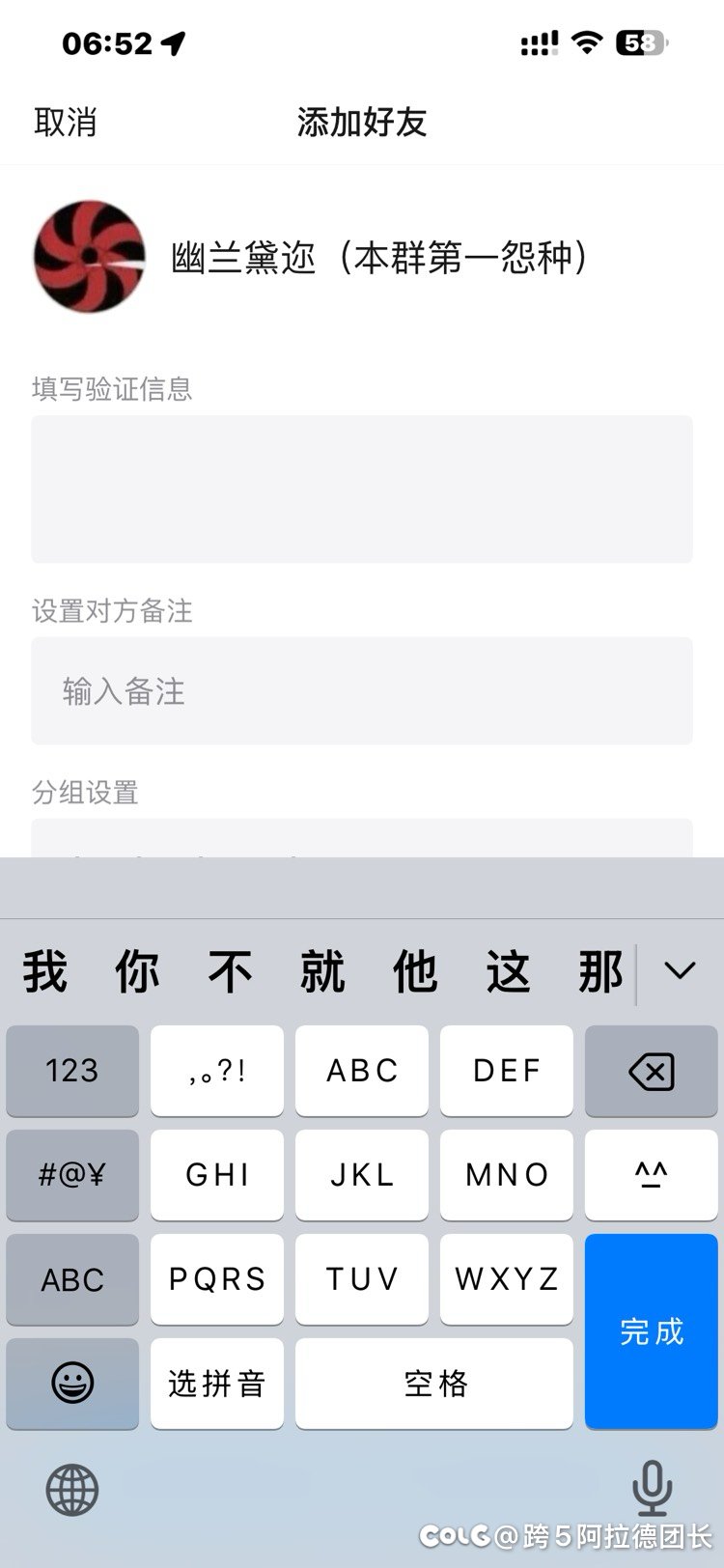Focus the 填写验证信息 verification text box
This screenshot has width=724, height=1568.
click(362, 490)
